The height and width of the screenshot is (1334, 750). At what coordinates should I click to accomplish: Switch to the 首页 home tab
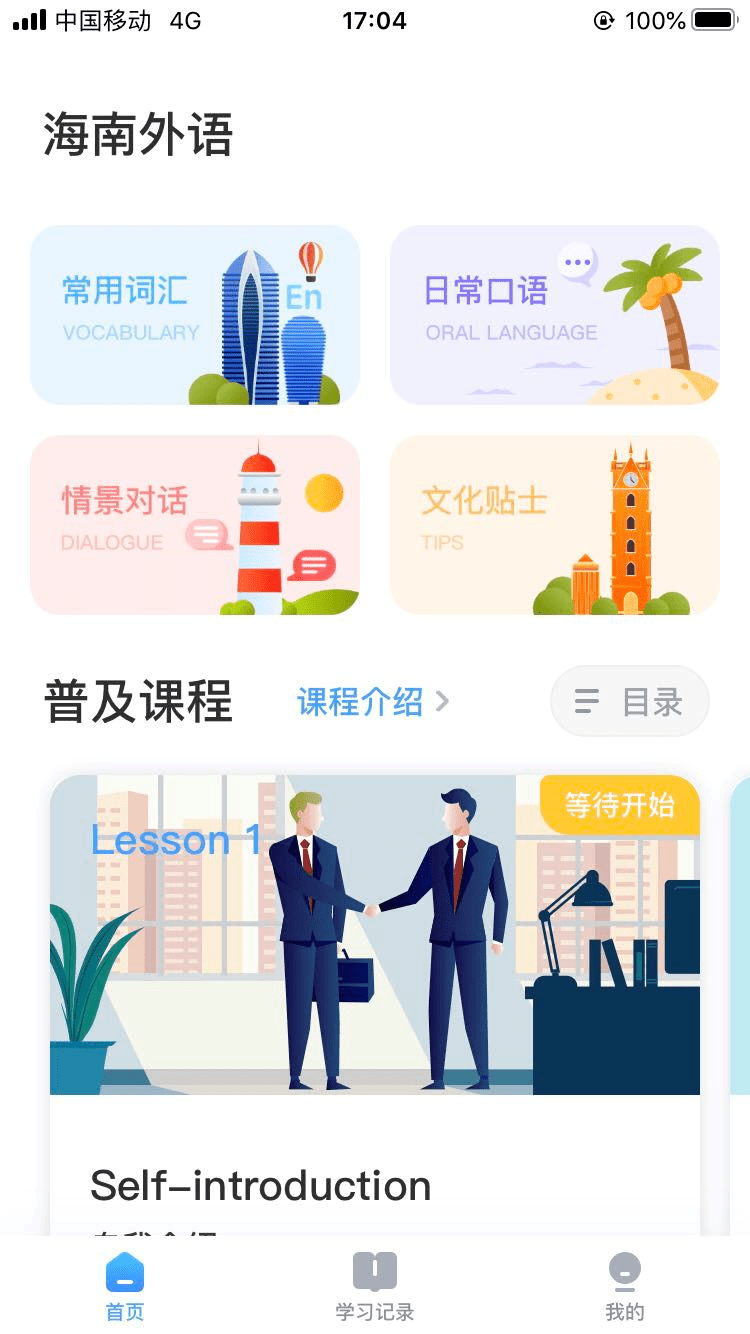click(x=125, y=1286)
